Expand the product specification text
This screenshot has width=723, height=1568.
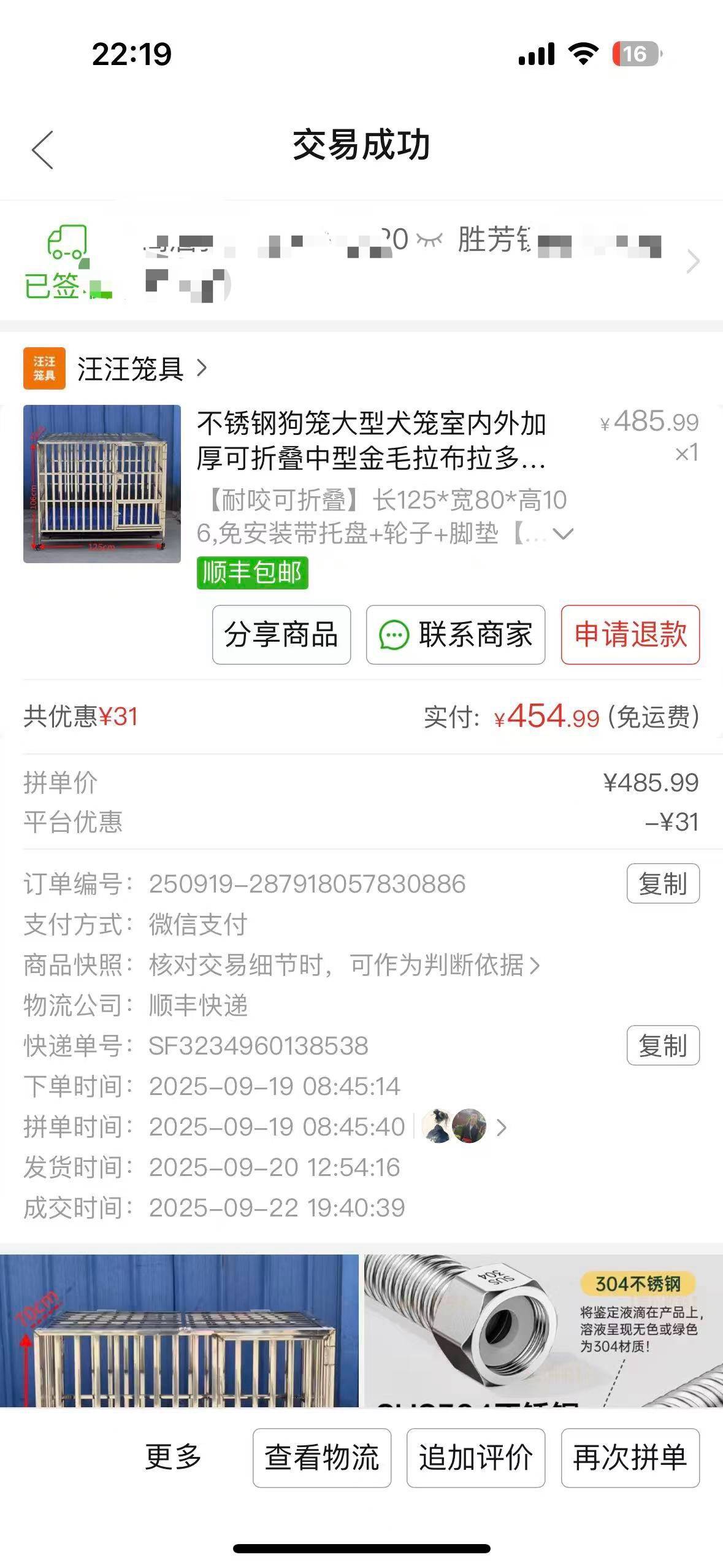coord(562,534)
